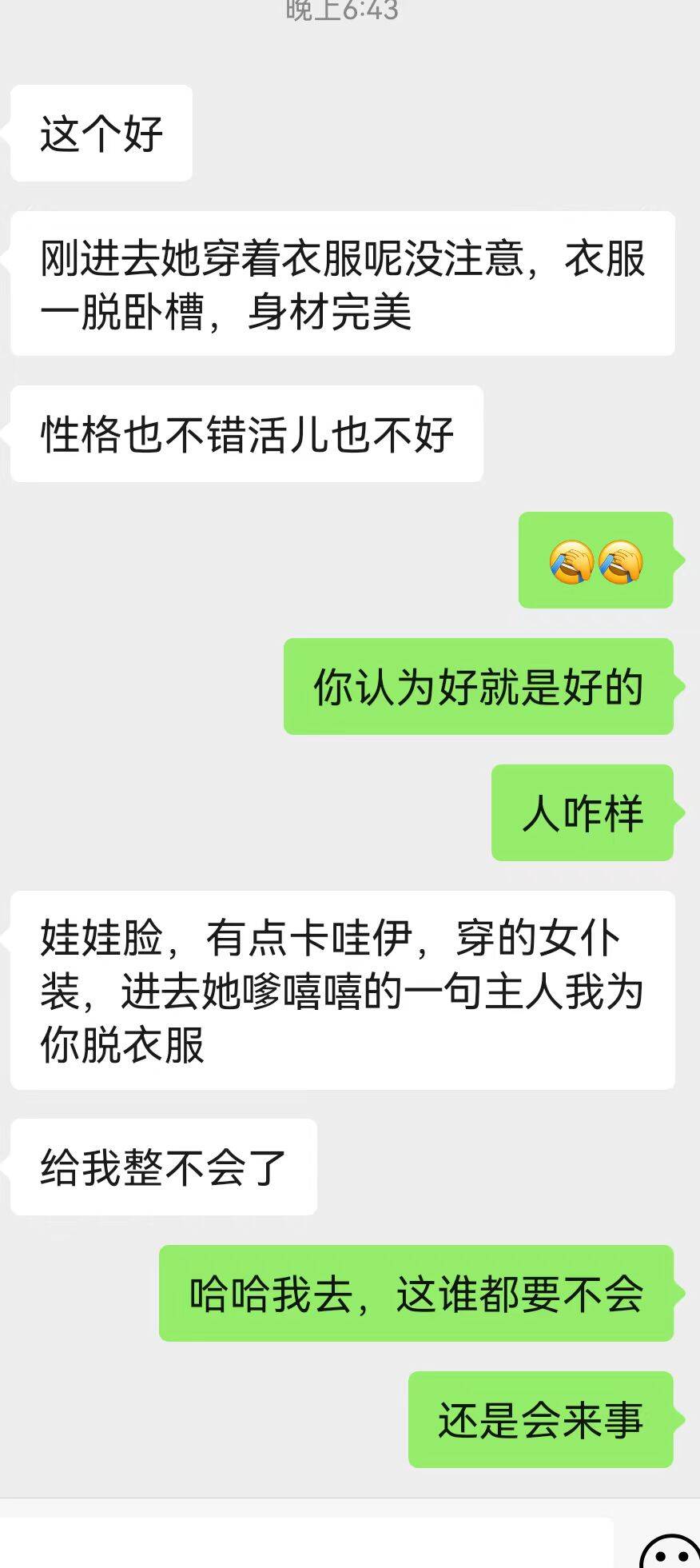This screenshot has width=700, height=1568.
Task: Open the emoji sticker picker
Action: [670, 1552]
